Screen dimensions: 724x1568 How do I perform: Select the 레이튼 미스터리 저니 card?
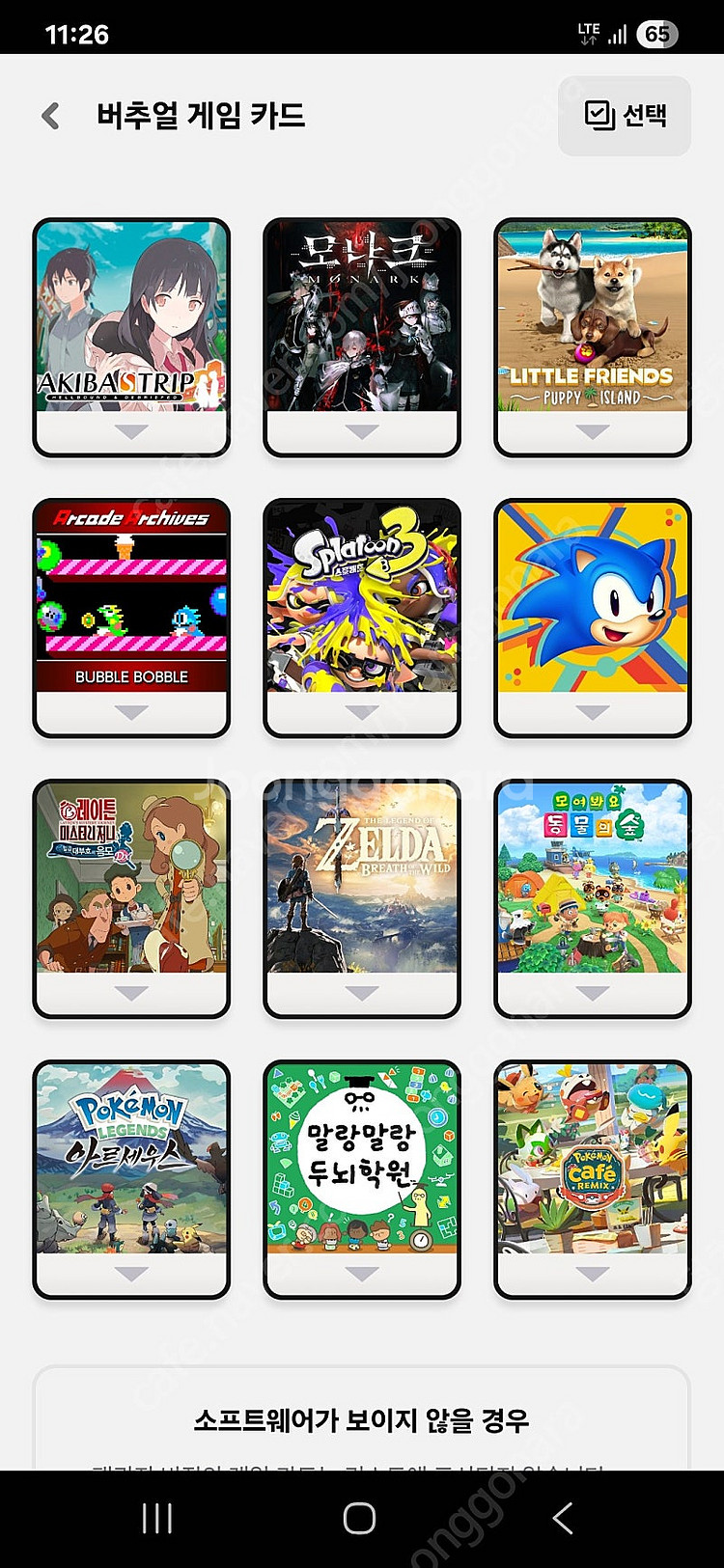pos(131,878)
